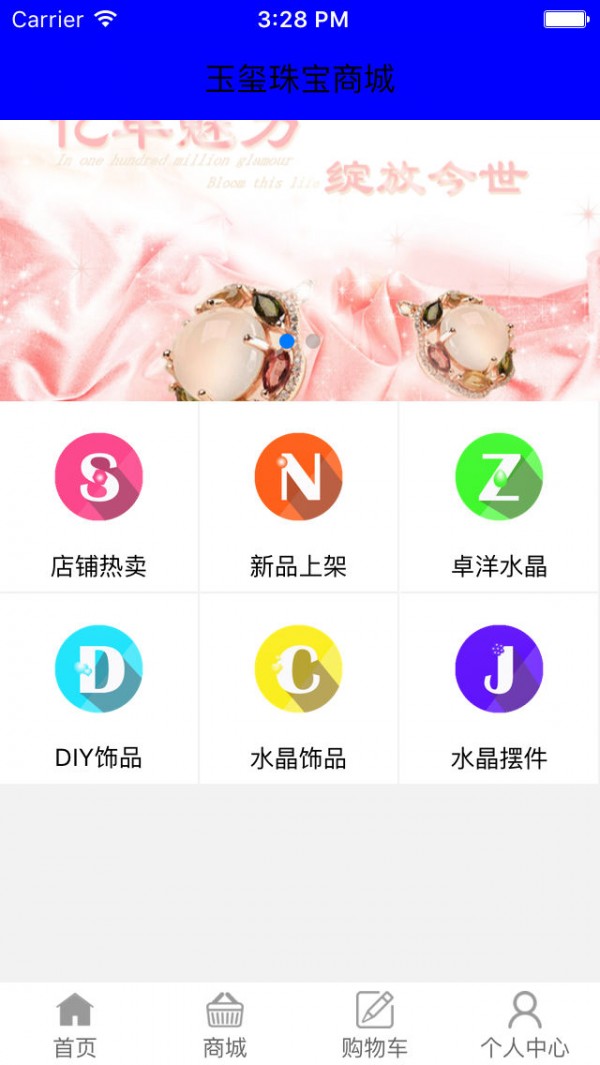Screen dimensions: 600x1065
Task: Open the 水晶摆件 category
Action: click(499, 689)
